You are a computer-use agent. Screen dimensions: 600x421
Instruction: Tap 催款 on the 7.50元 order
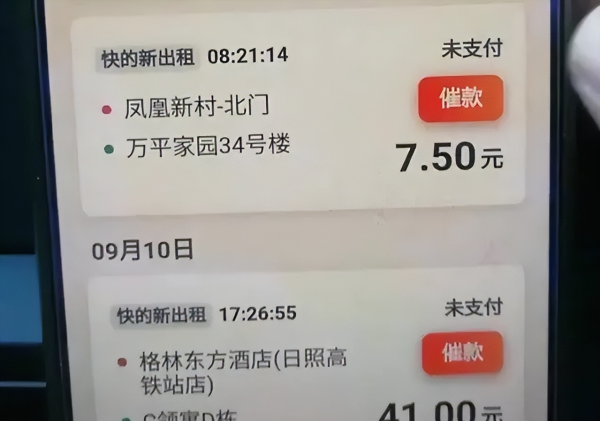(x=460, y=98)
